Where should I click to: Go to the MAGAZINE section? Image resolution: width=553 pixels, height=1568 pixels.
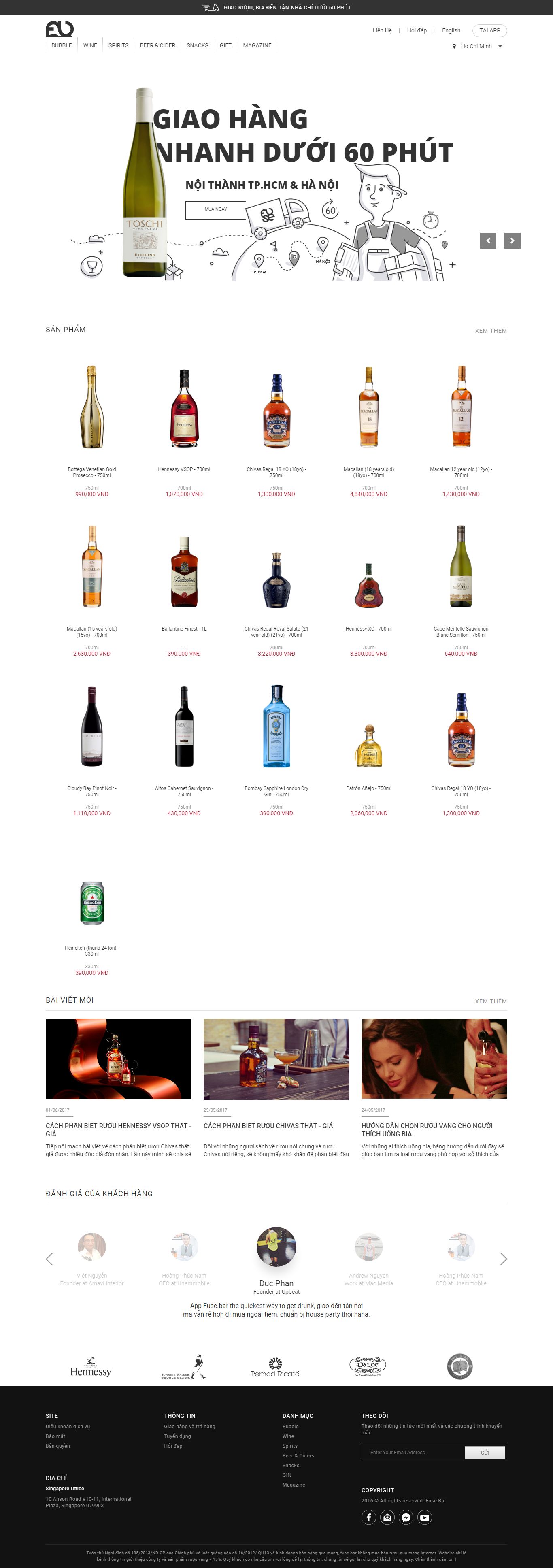click(x=257, y=46)
